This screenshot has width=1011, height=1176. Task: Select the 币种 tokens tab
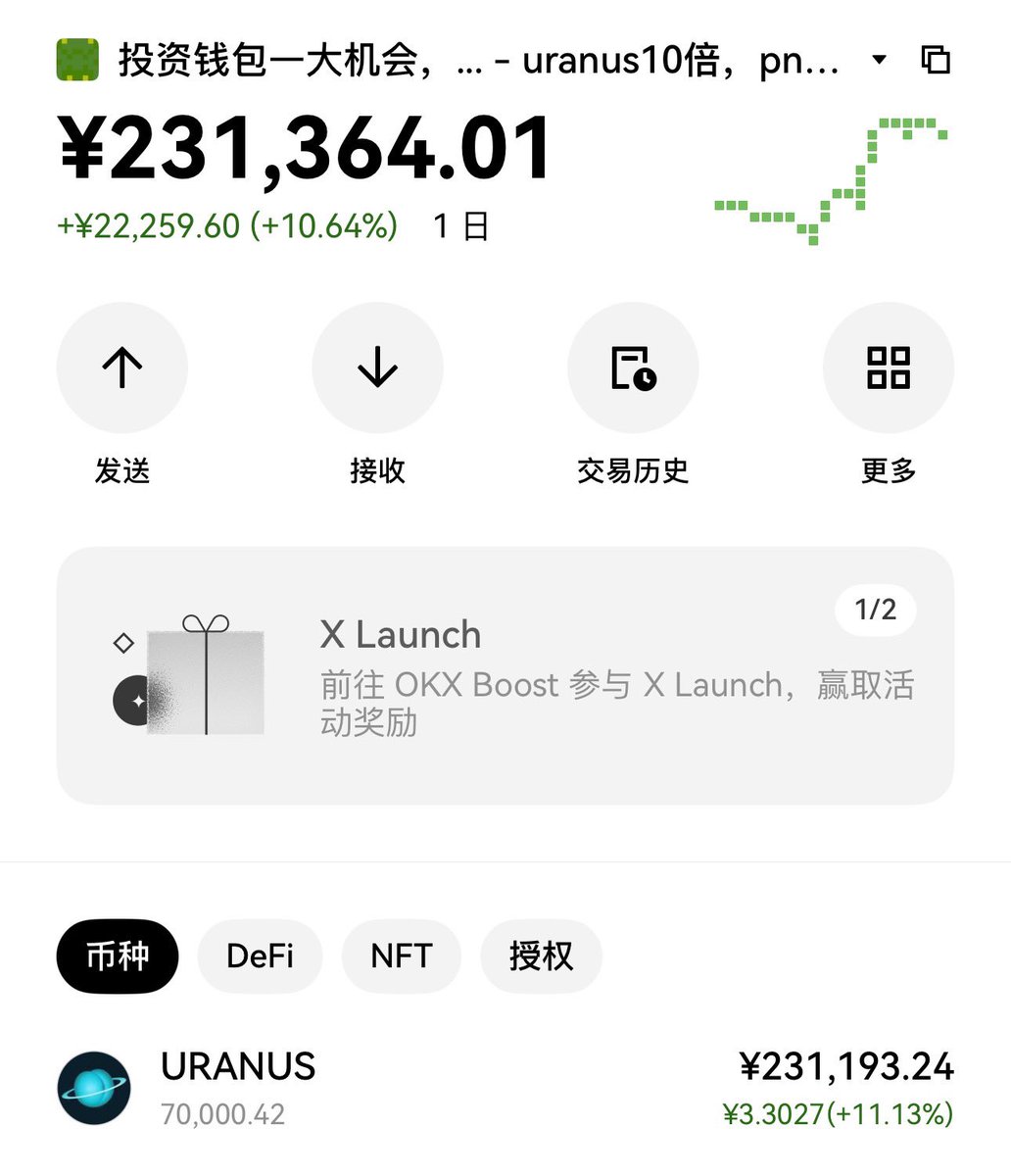[118, 955]
